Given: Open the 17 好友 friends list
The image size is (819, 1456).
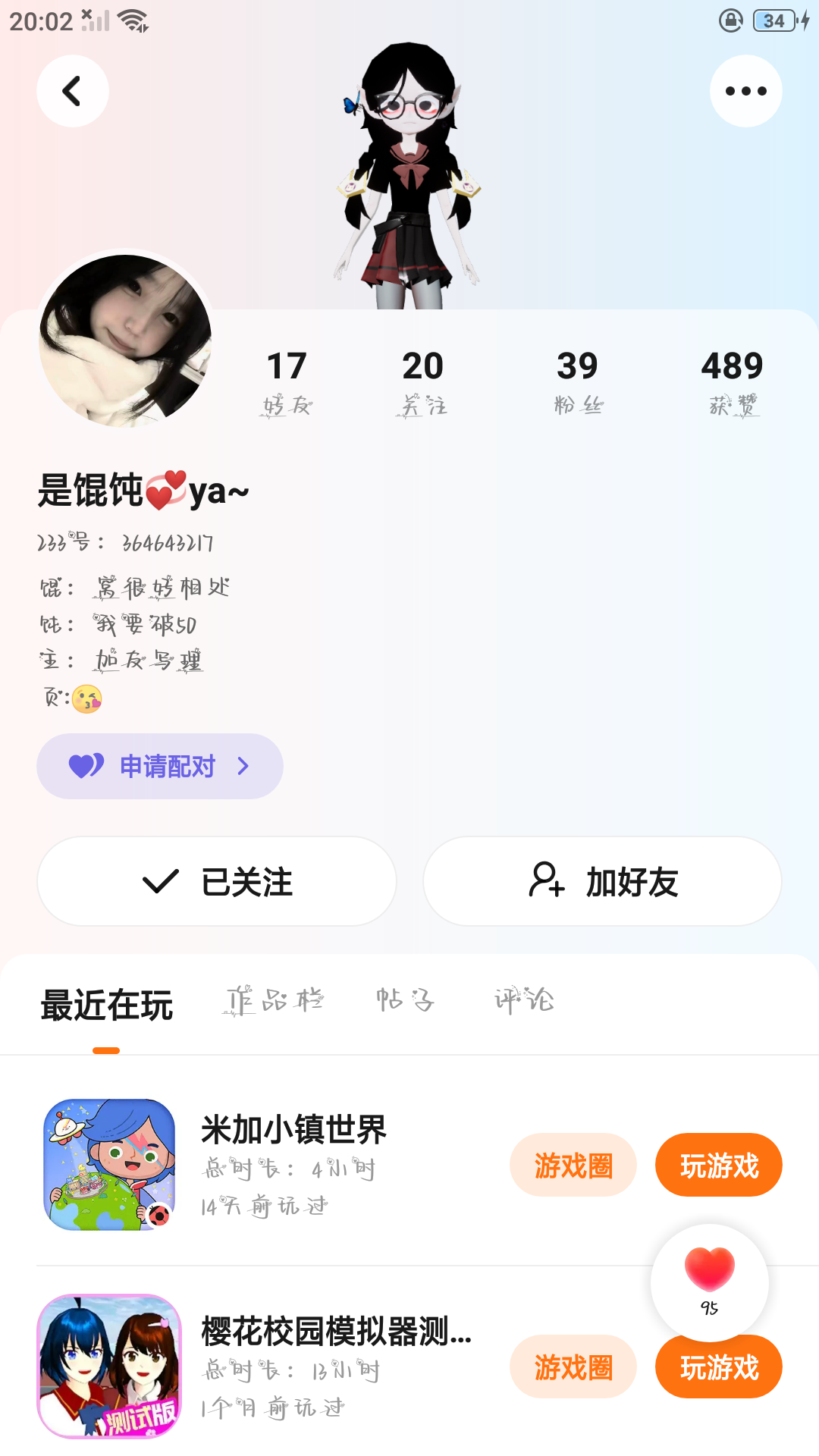Looking at the screenshot, I should tap(287, 383).
